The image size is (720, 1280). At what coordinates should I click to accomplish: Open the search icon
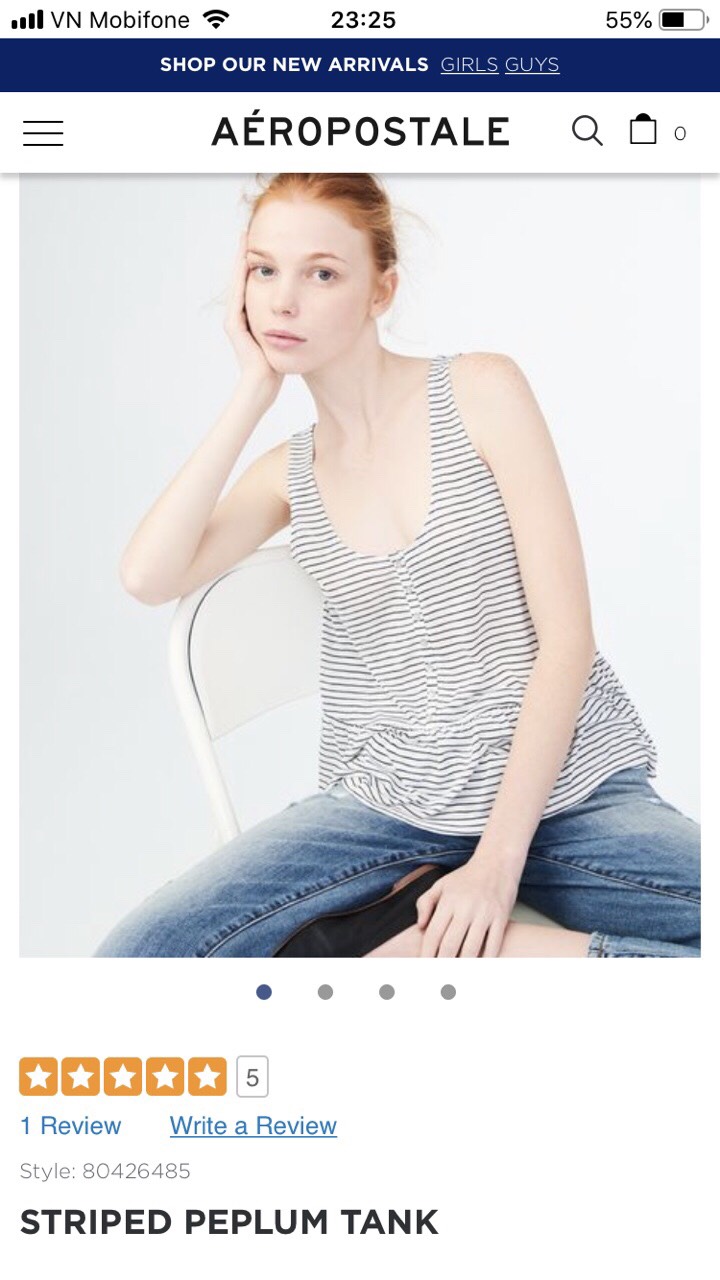pyautogui.click(x=587, y=131)
